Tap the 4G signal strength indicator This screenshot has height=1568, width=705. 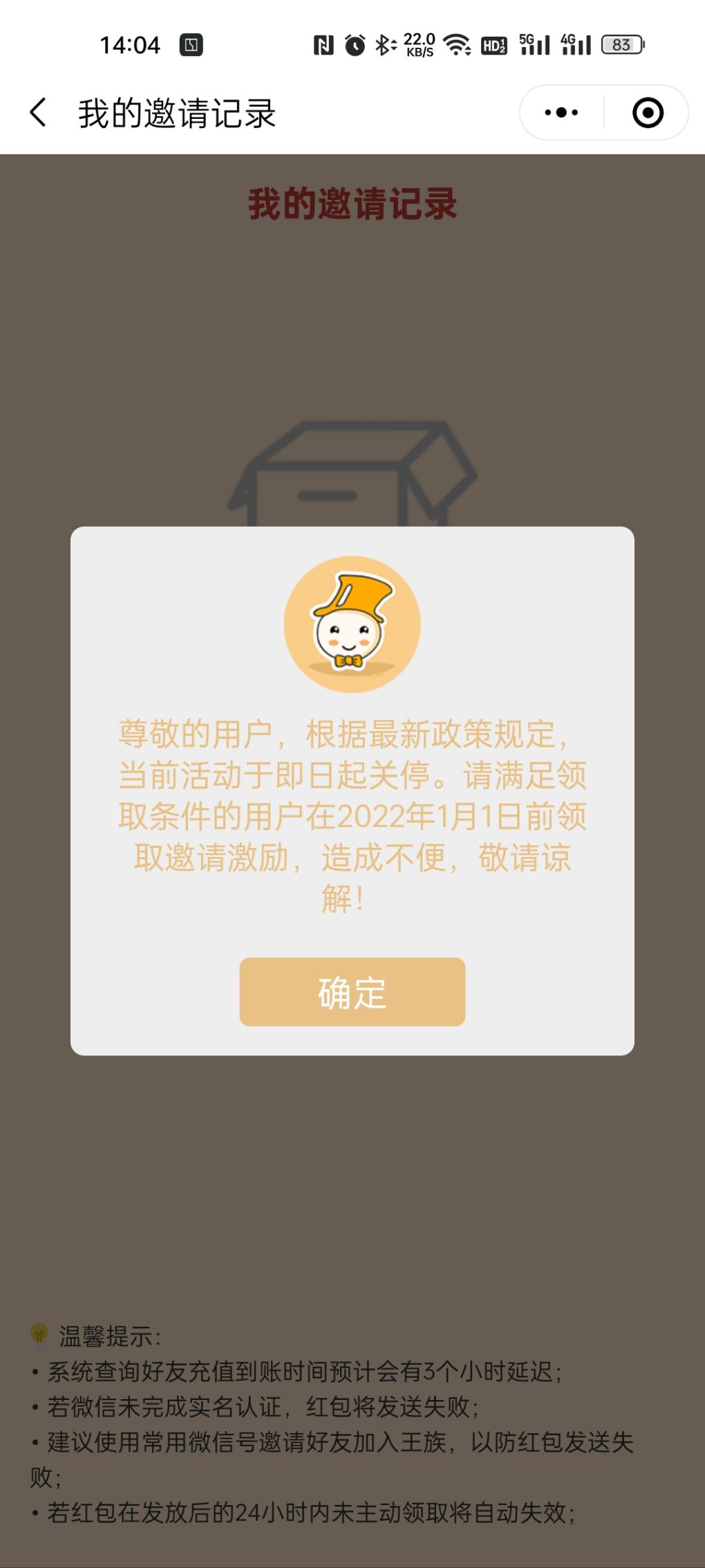(578, 44)
